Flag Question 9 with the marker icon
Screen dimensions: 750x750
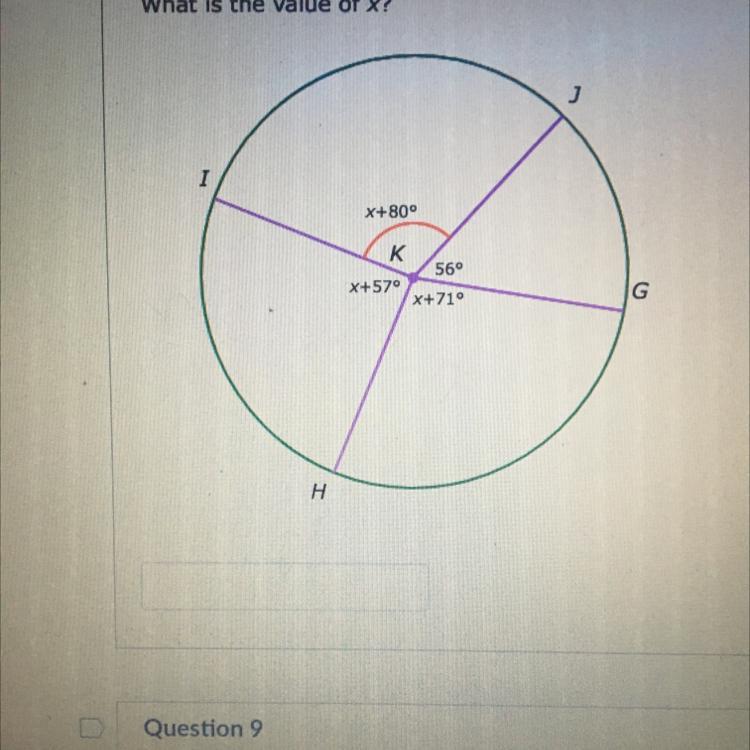pos(91,728)
